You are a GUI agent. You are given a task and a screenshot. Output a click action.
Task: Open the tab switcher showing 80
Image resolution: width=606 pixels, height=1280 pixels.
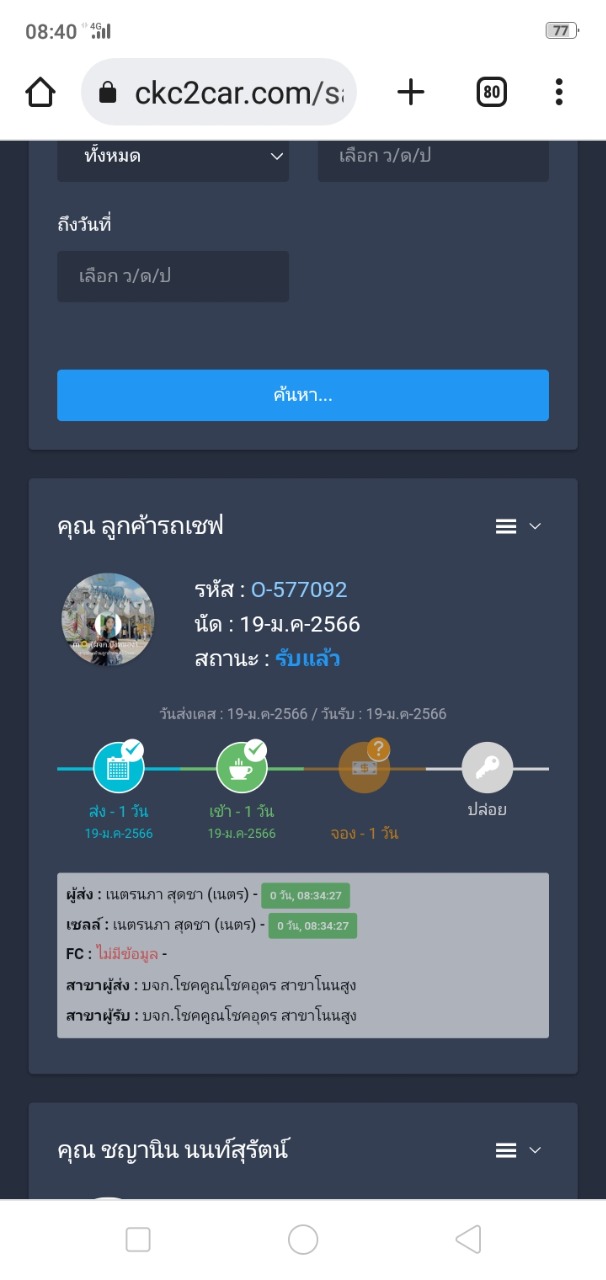491,93
